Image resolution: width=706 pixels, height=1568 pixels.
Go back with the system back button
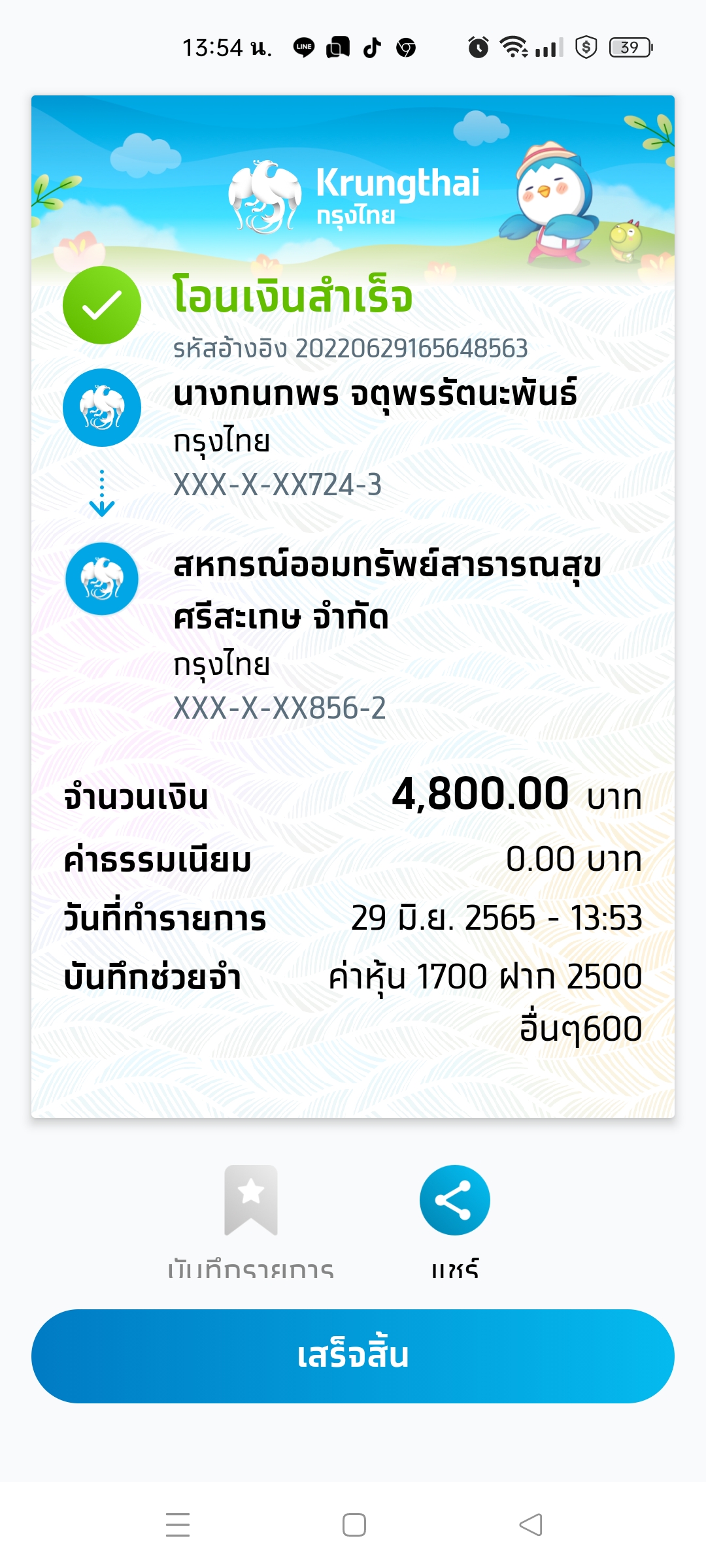531,1525
